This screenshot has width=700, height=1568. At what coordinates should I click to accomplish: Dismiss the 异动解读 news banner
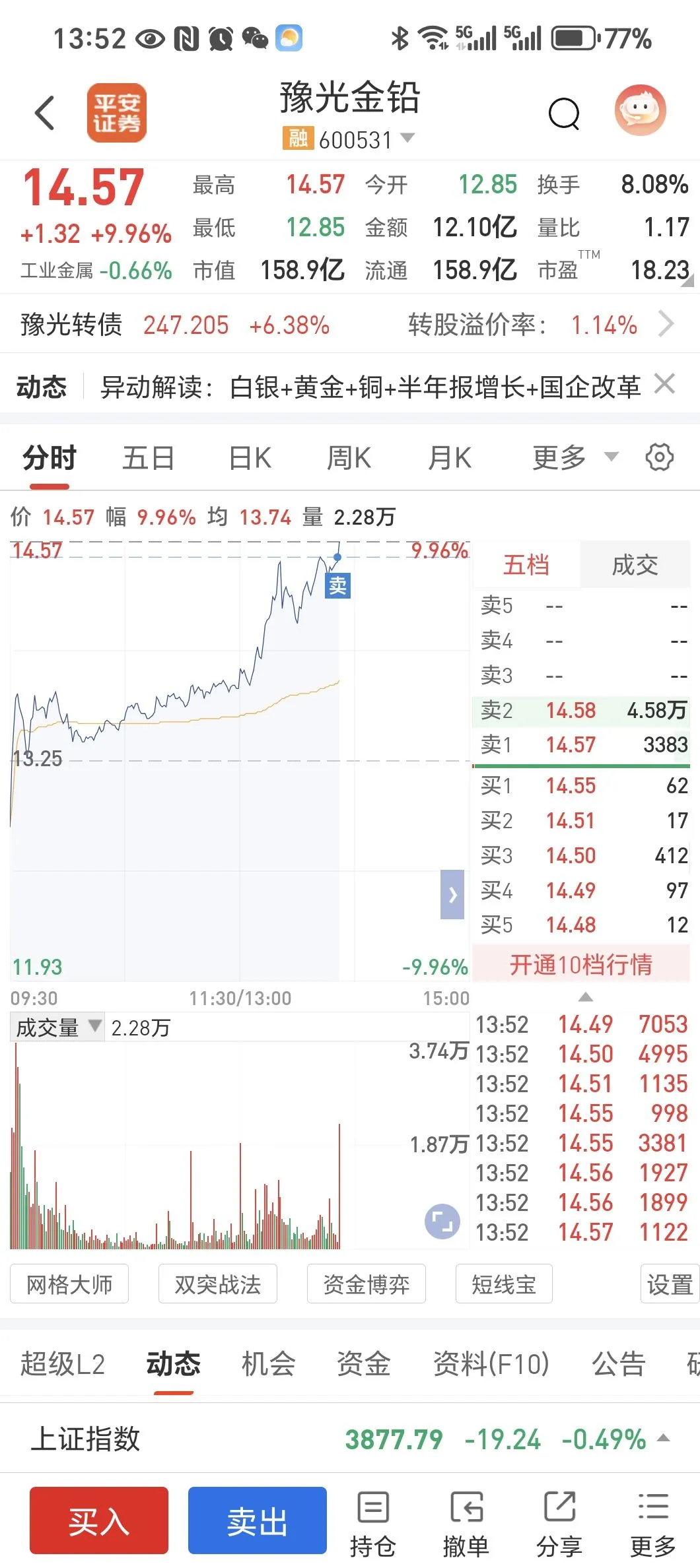pos(664,384)
